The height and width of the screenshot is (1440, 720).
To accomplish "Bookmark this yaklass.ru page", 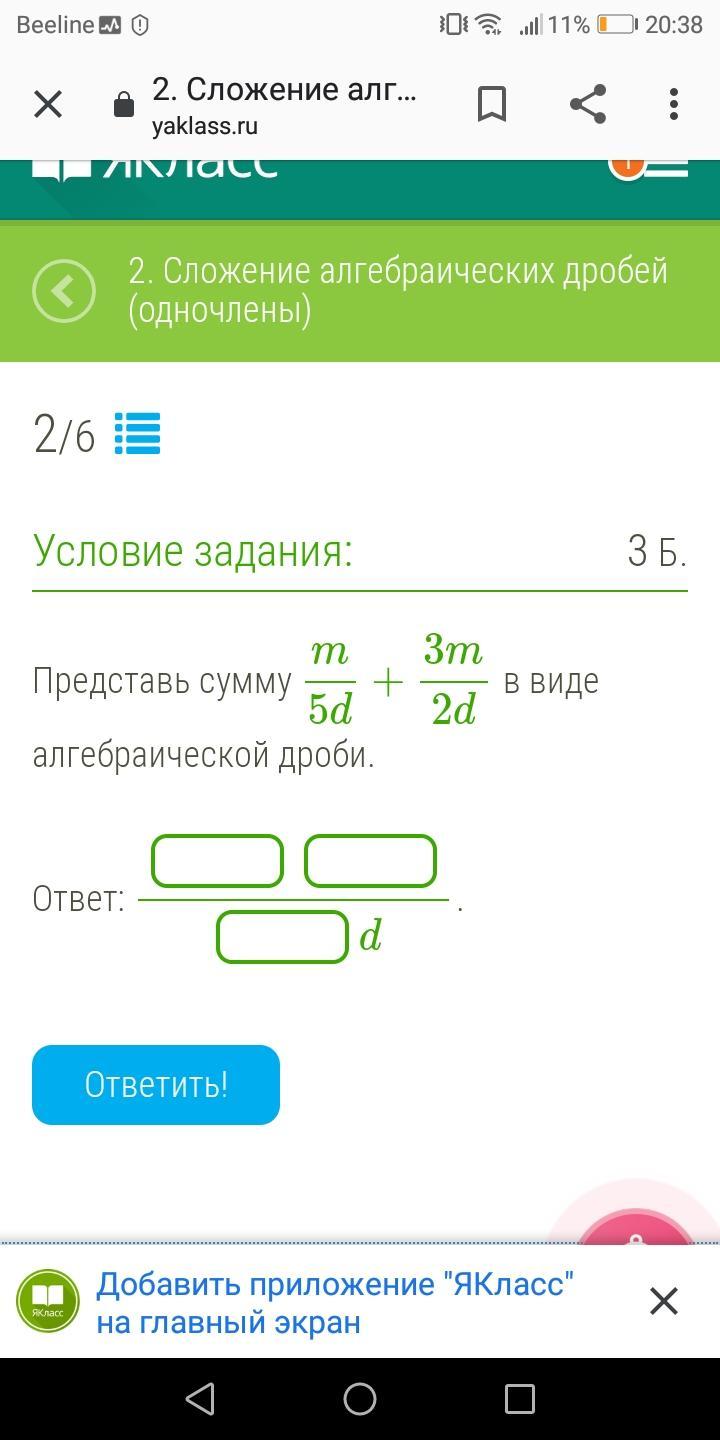I will tap(492, 104).
